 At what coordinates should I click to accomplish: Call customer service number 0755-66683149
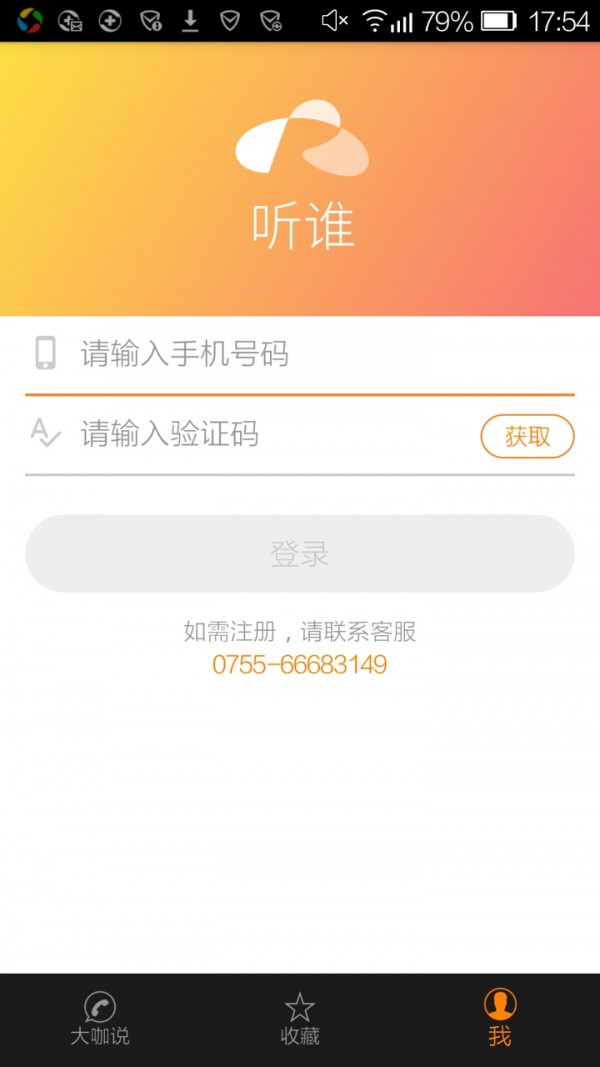click(299, 664)
